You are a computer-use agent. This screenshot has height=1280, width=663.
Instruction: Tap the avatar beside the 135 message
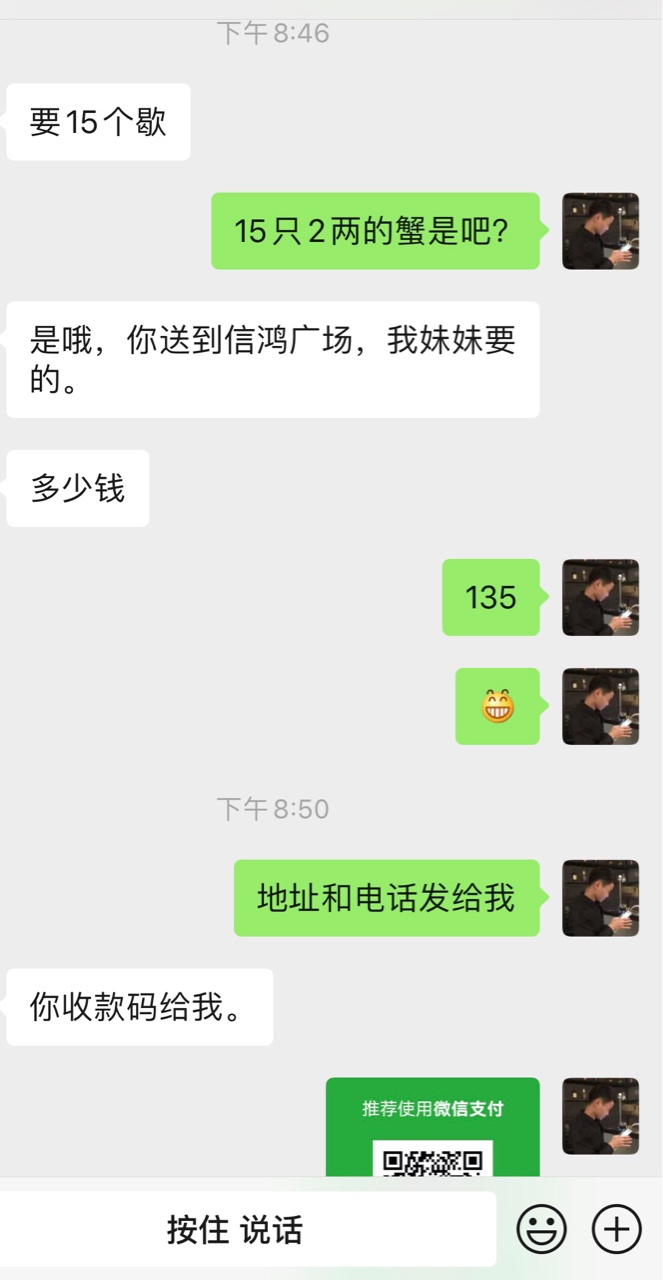[x=600, y=597]
